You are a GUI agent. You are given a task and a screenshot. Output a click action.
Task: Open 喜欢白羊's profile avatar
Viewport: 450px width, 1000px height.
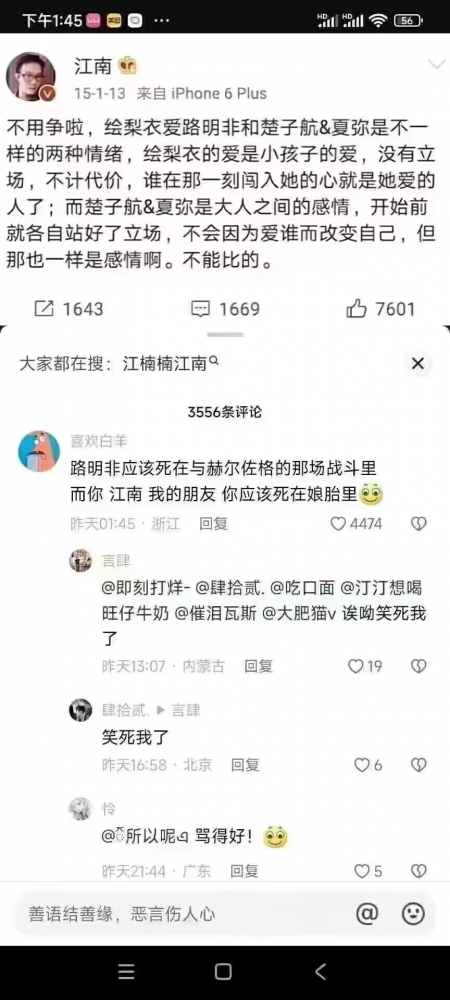[x=39, y=451]
